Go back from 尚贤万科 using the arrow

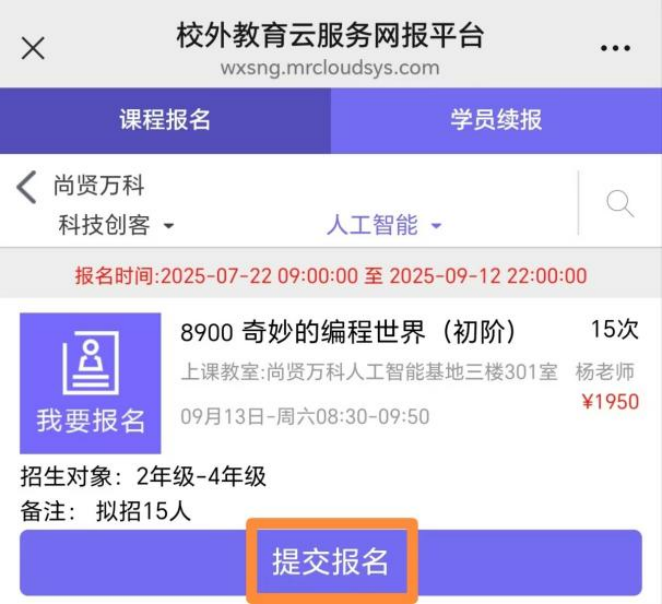(x=27, y=186)
